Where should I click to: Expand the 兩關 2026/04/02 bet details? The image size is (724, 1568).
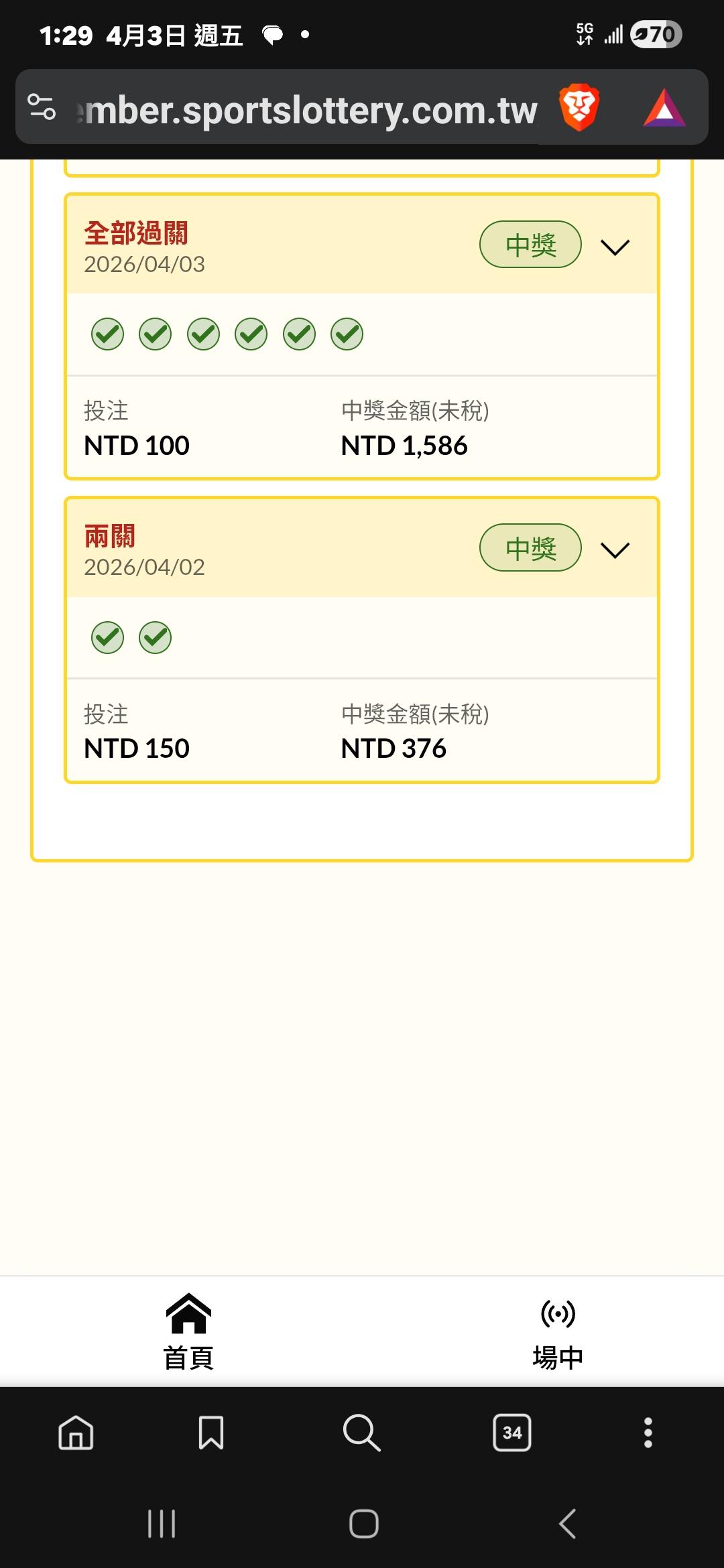tap(614, 549)
